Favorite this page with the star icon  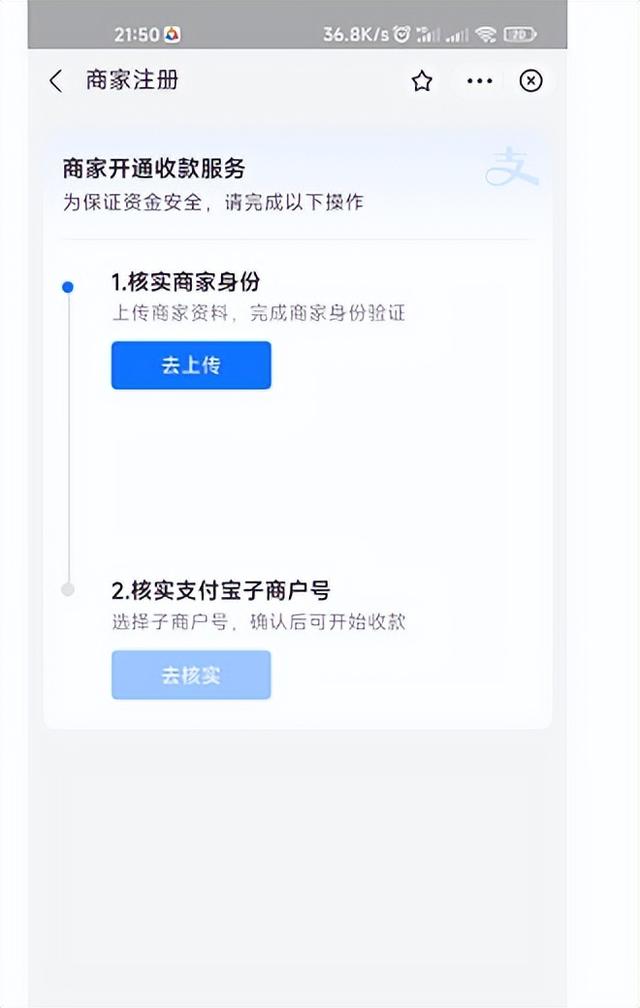click(x=422, y=81)
